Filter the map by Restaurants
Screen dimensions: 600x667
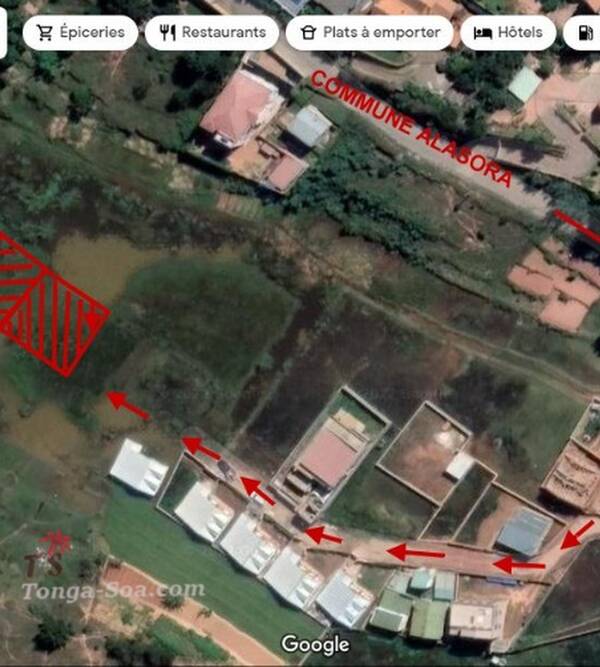(x=212, y=32)
